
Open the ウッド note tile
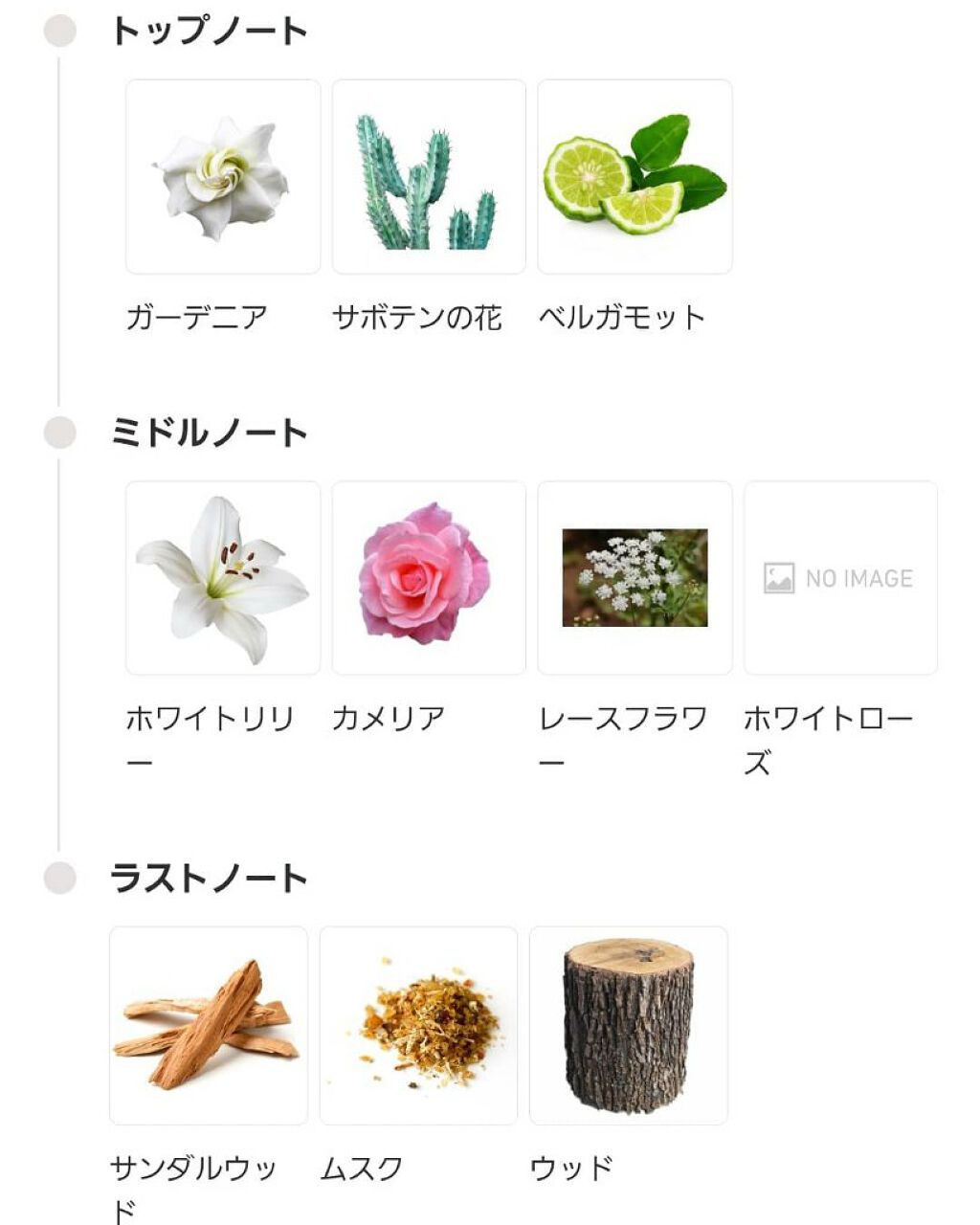click(x=628, y=1025)
